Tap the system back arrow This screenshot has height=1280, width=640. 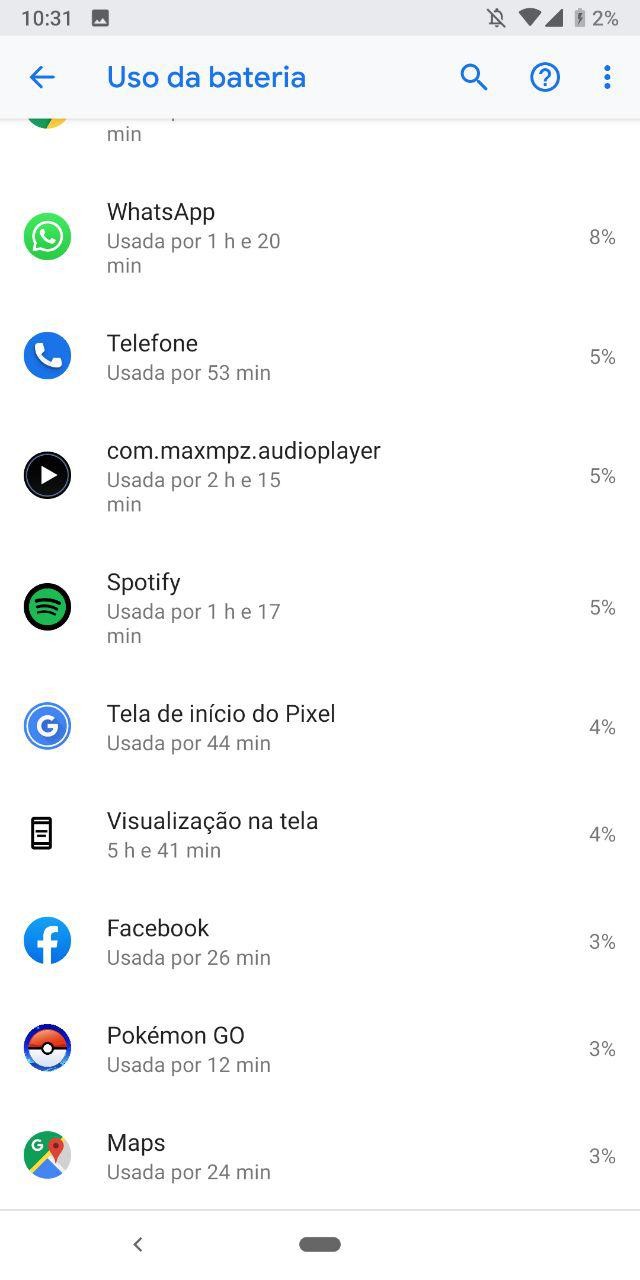[x=138, y=1244]
